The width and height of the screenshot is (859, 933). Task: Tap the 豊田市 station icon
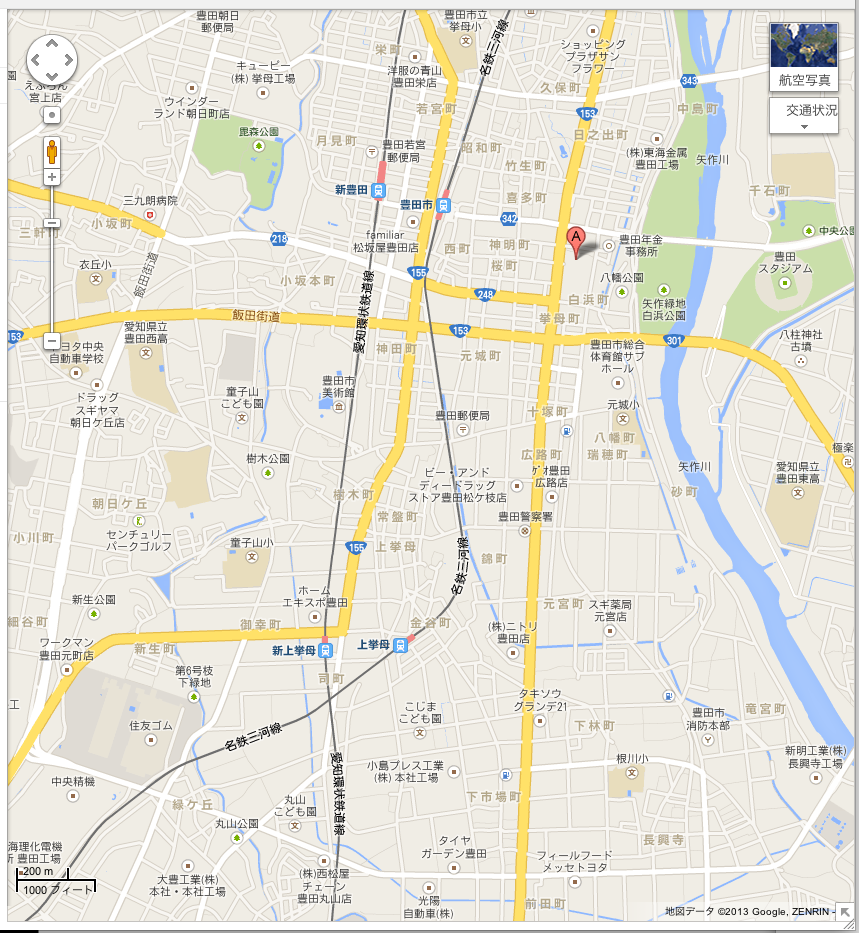[x=444, y=205]
